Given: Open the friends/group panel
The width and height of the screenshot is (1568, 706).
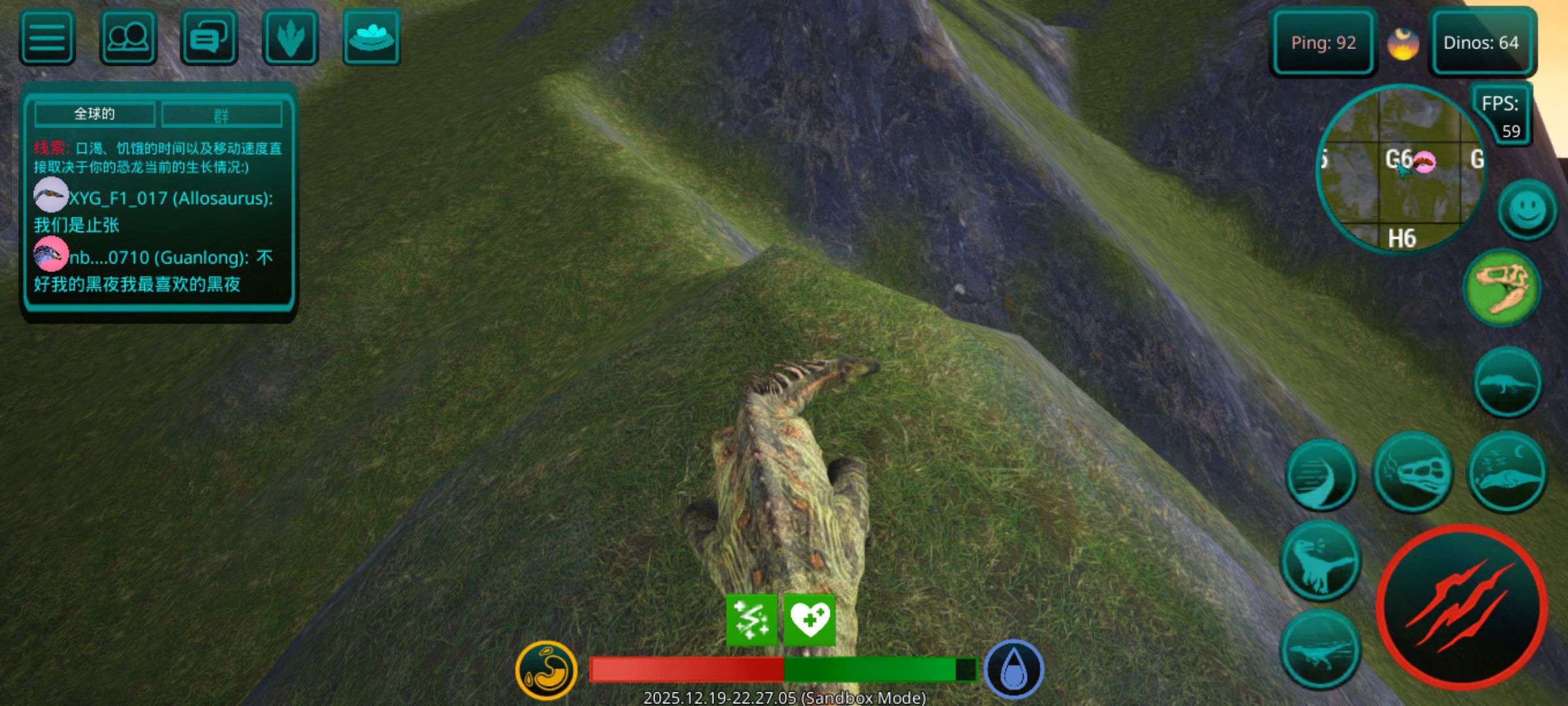Looking at the screenshot, I should click(128, 38).
